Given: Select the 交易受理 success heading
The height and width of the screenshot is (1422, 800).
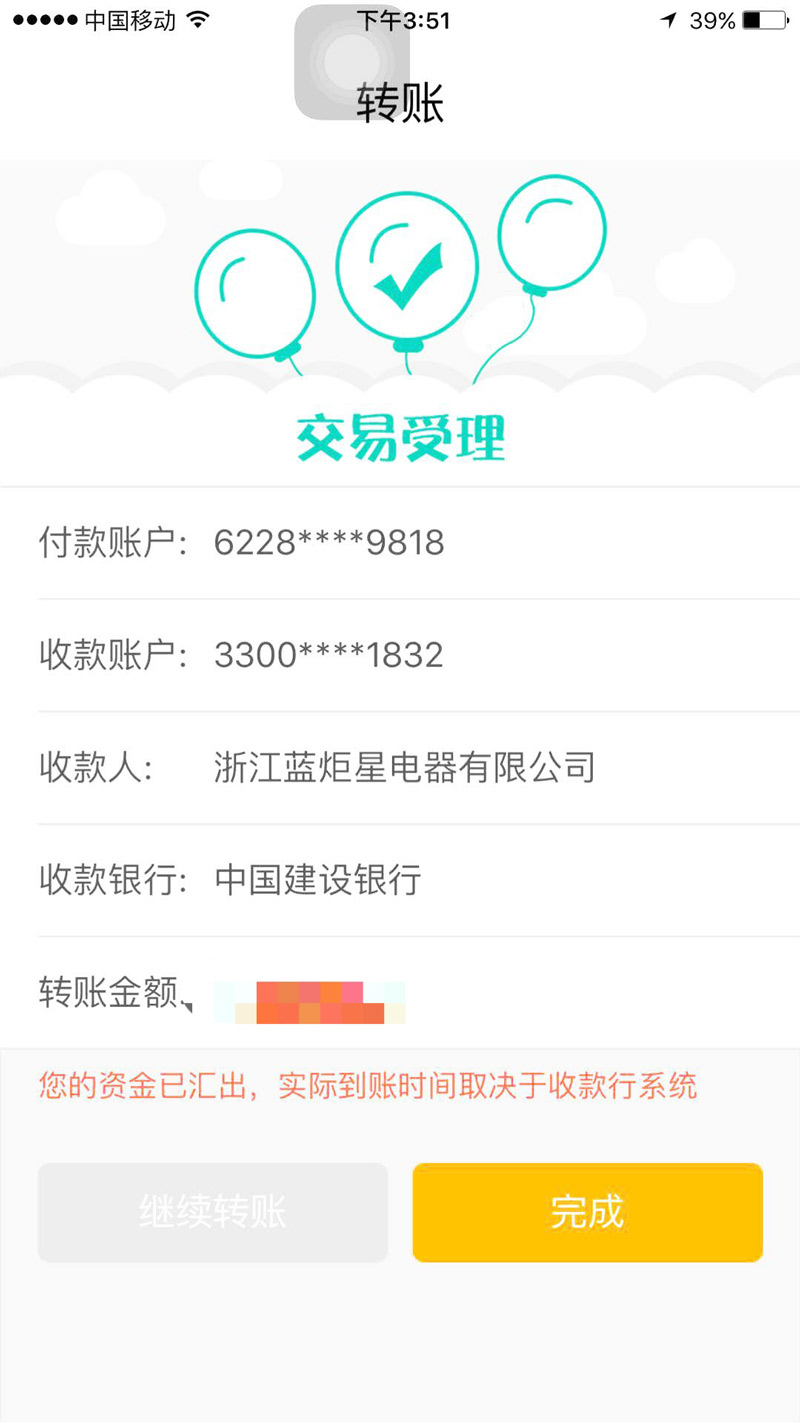Looking at the screenshot, I should (400, 433).
